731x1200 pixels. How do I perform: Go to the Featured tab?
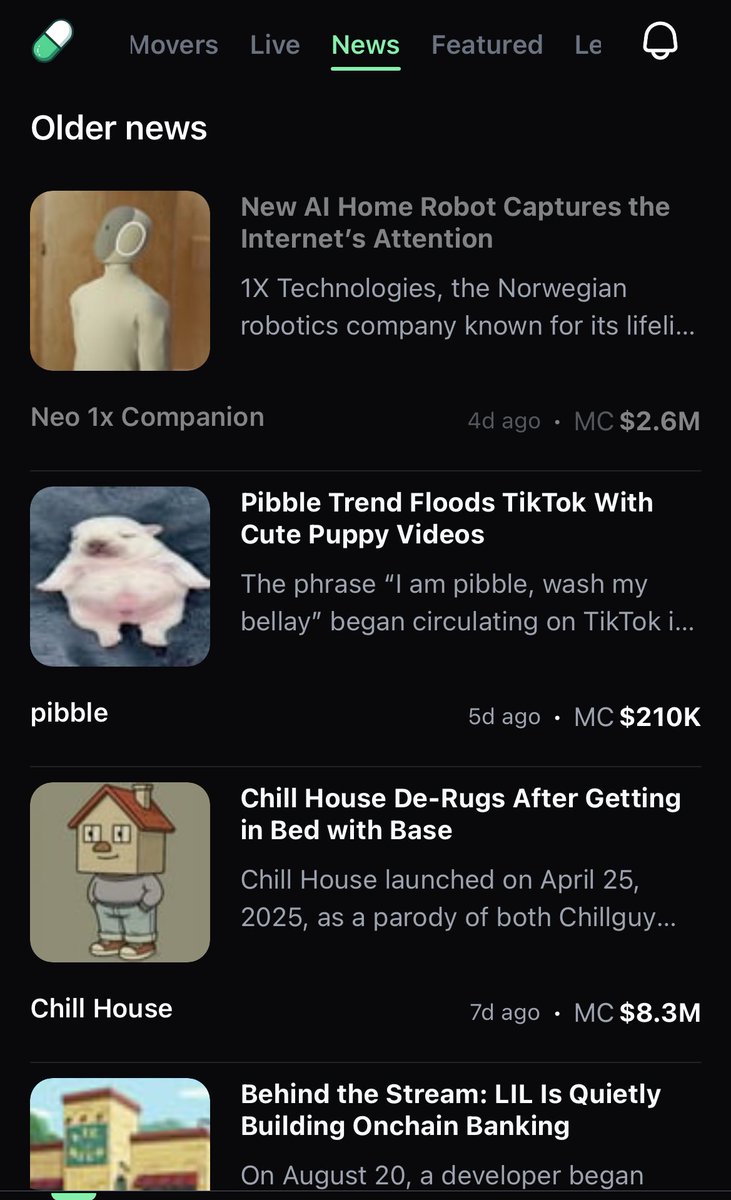tap(487, 45)
